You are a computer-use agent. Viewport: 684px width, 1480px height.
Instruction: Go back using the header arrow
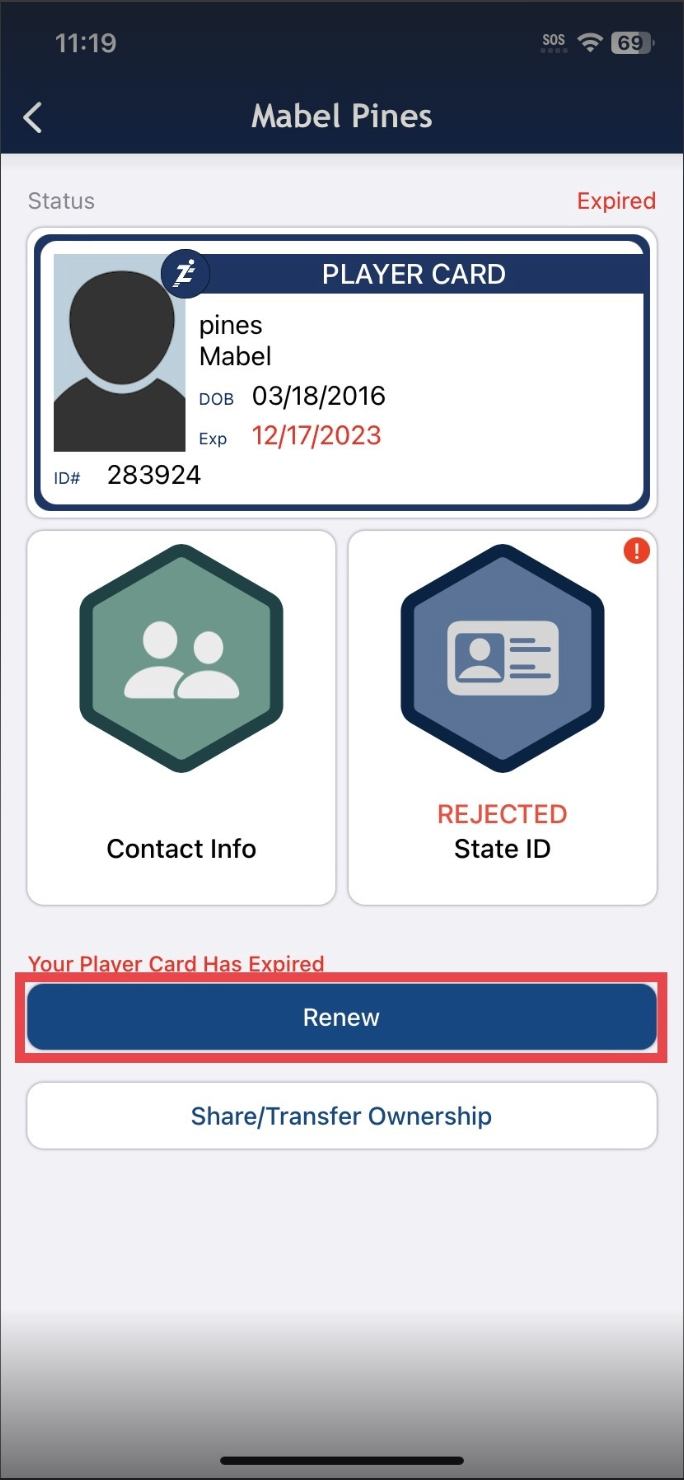33,117
